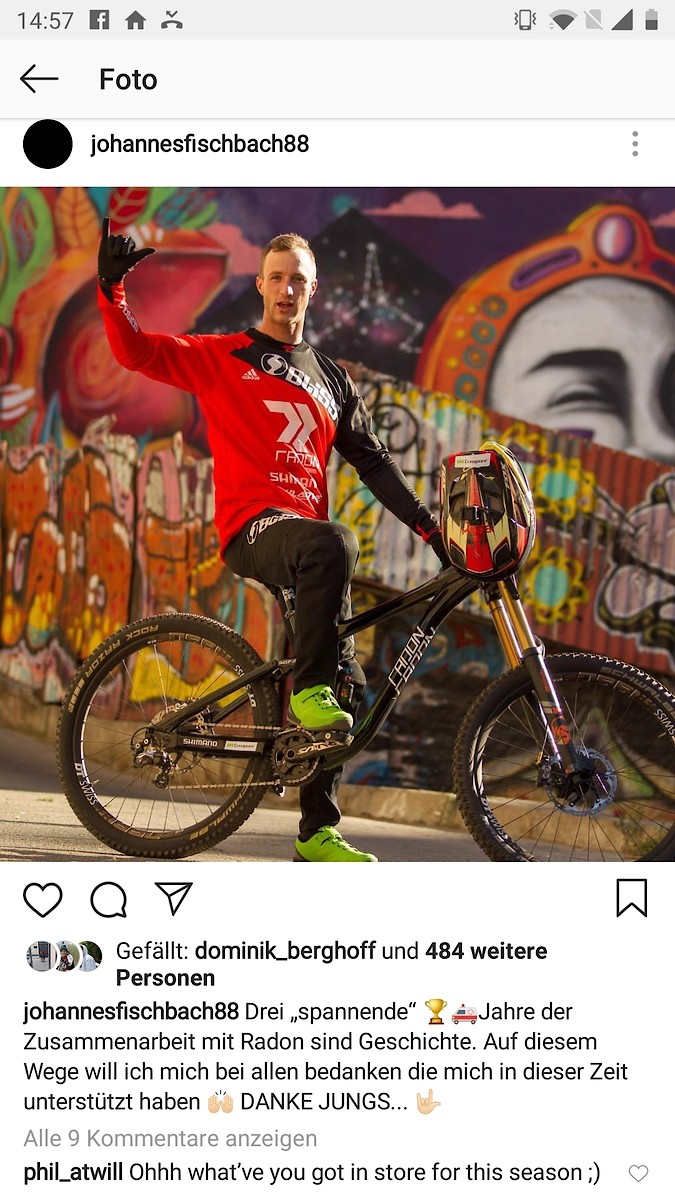Image resolution: width=675 pixels, height=1200 pixels.
Task: Save the post with the bookmark icon
Action: coord(631,898)
